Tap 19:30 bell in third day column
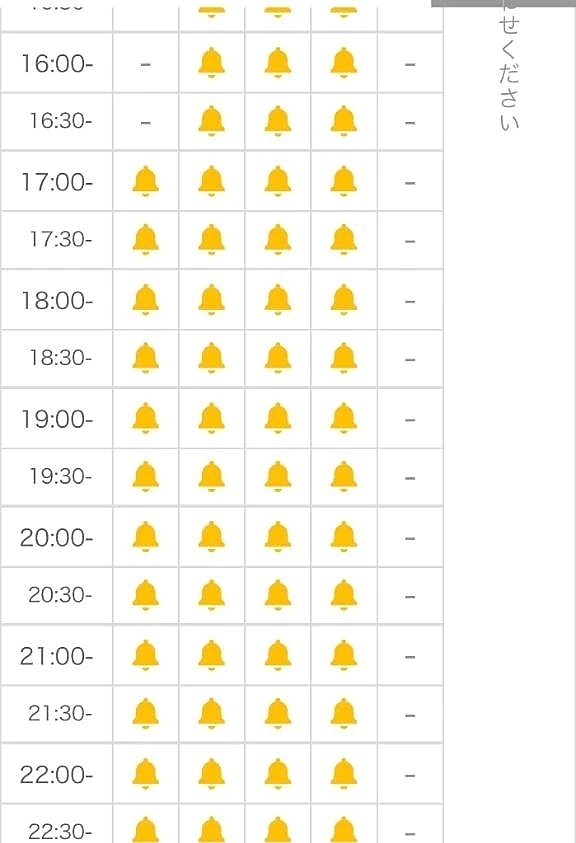The image size is (576, 843). click(278, 476)
